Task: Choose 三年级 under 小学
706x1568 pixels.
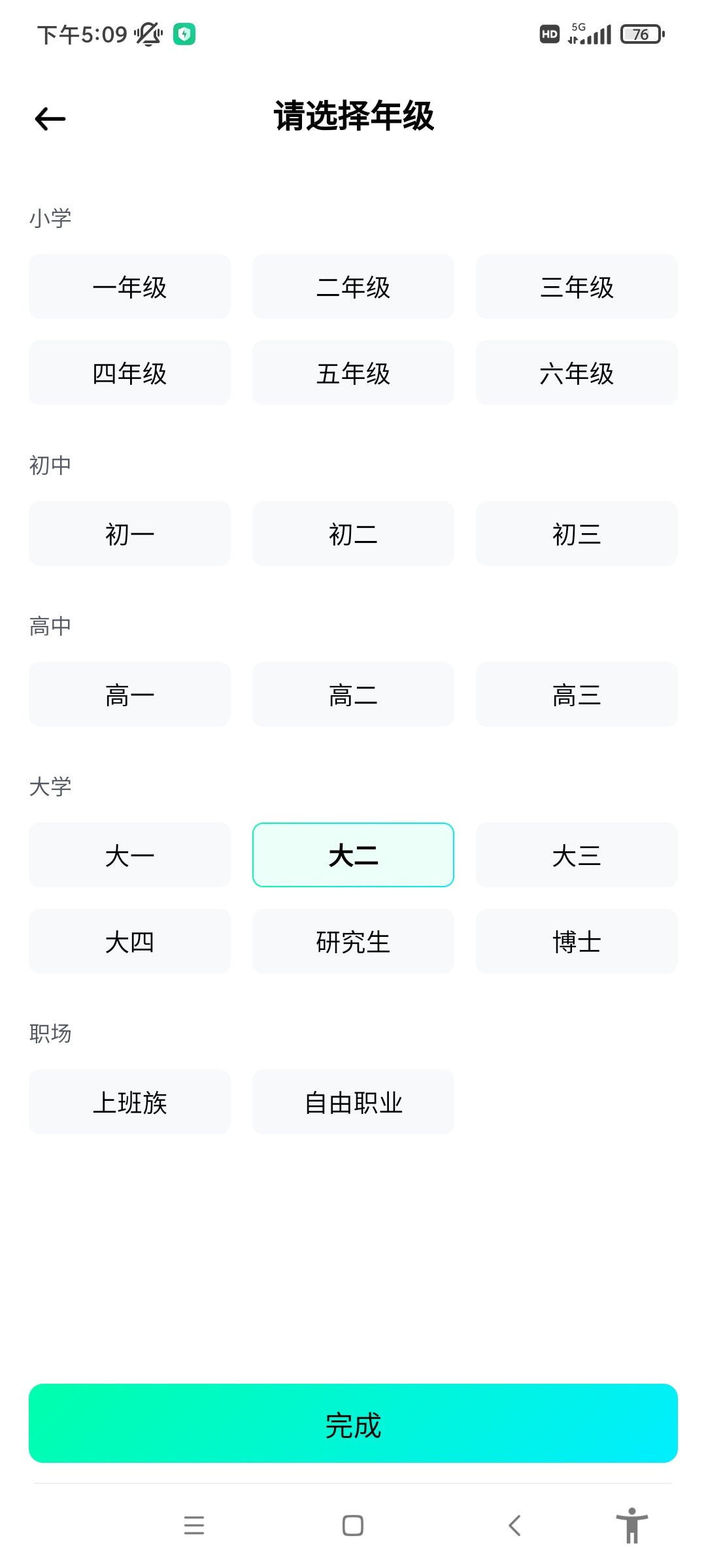Action: 576,287
